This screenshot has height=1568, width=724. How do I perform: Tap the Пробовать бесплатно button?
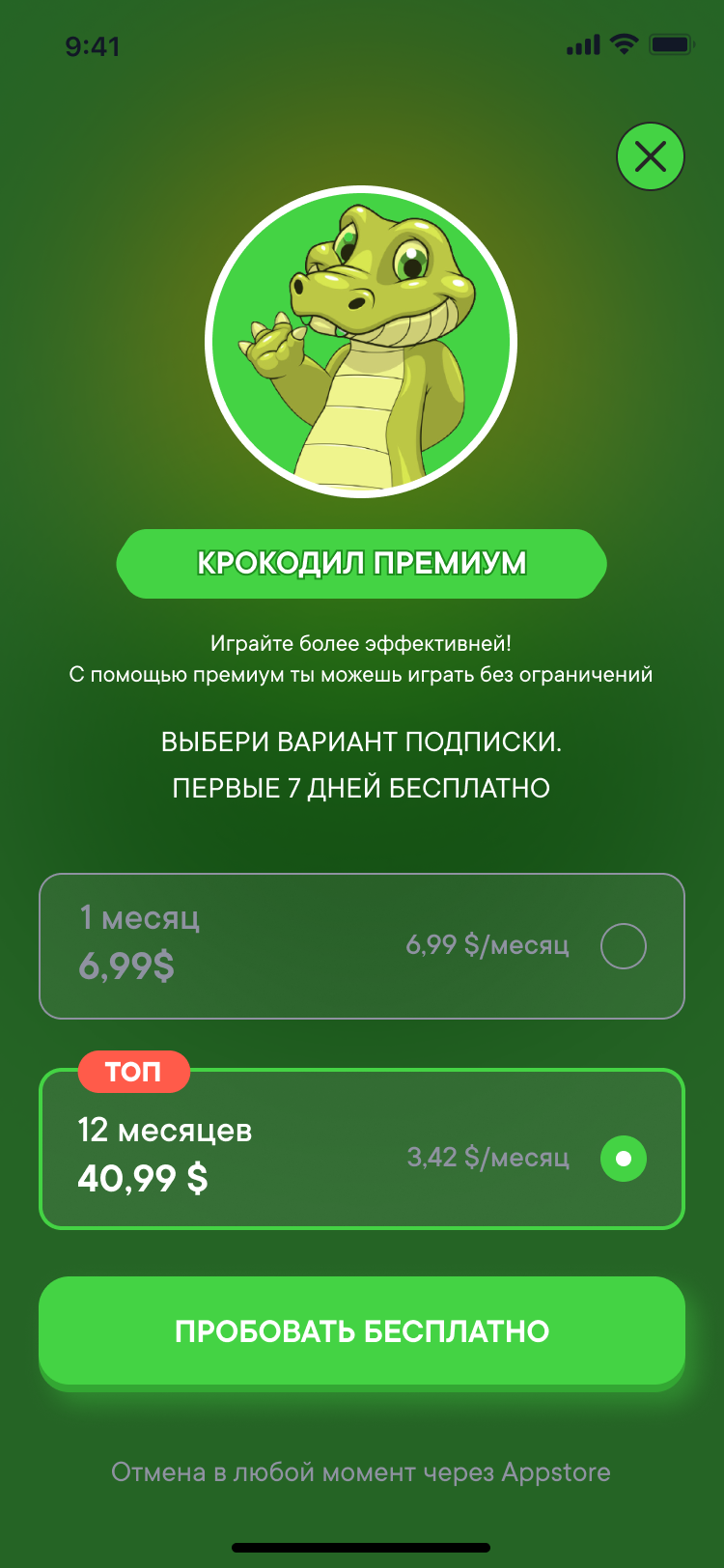(362, 1331)
